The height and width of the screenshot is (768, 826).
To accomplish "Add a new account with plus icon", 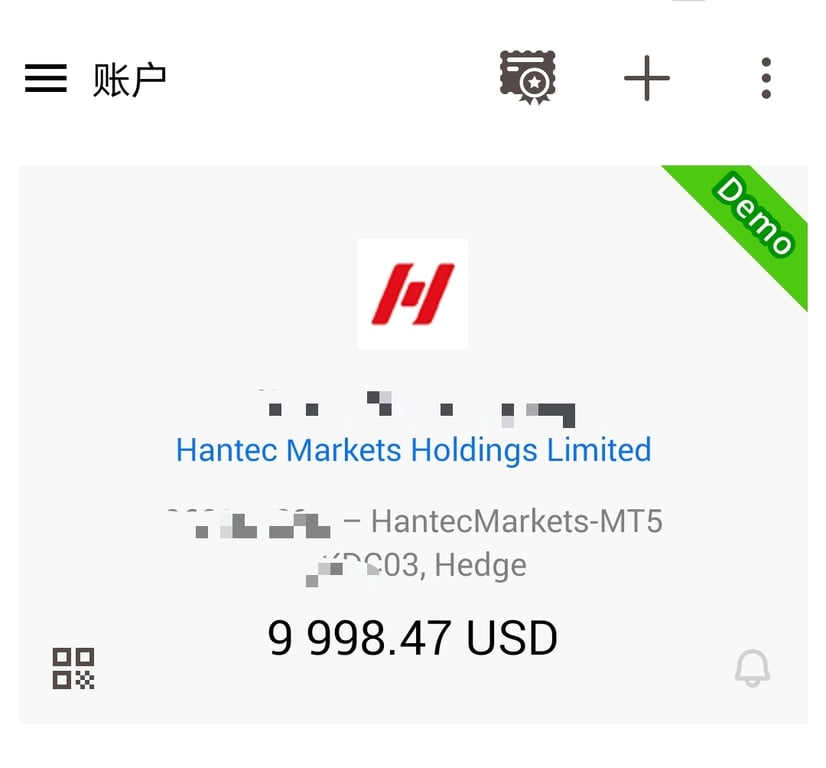I will [646, 78].
